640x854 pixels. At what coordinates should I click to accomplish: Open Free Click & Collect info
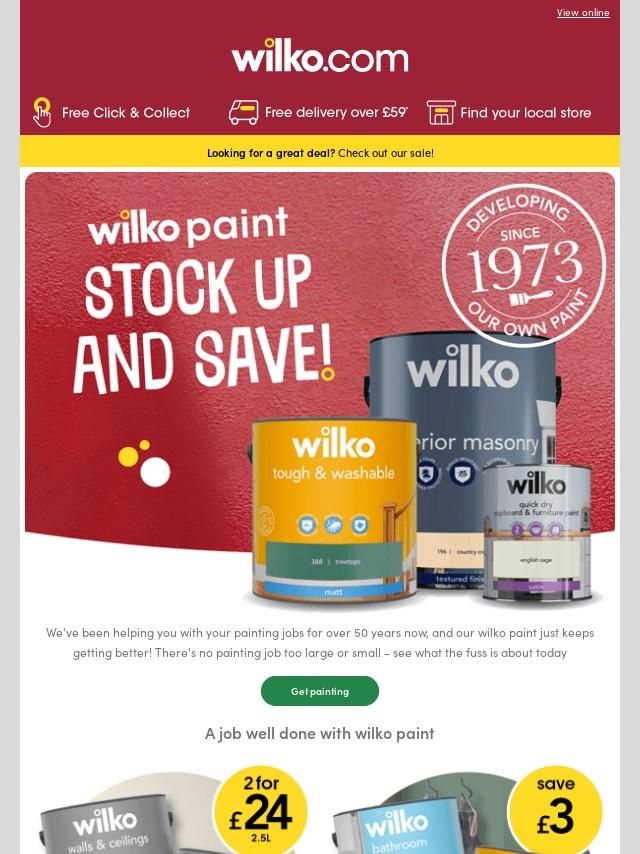111,112
